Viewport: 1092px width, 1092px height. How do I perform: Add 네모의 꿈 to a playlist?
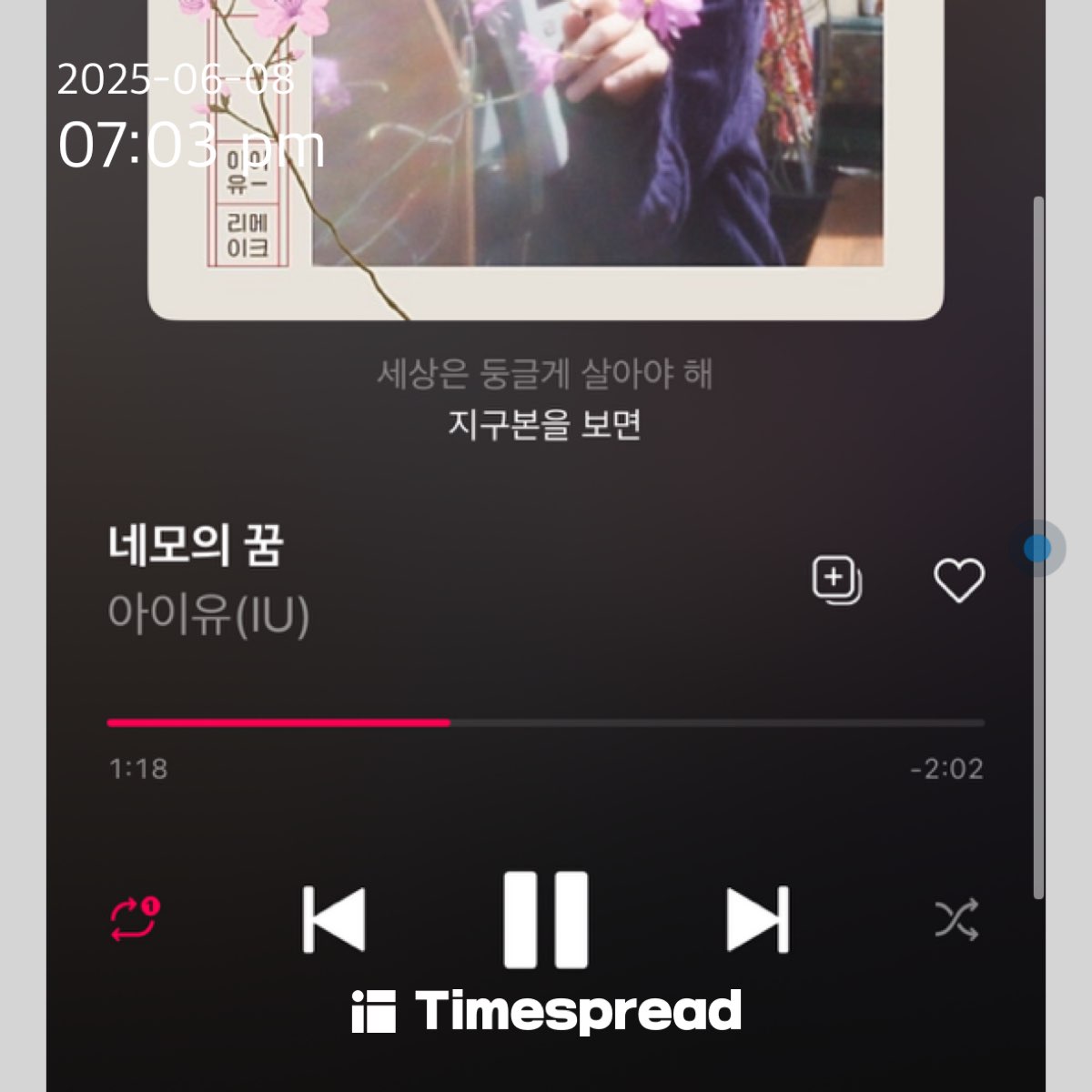836,580
